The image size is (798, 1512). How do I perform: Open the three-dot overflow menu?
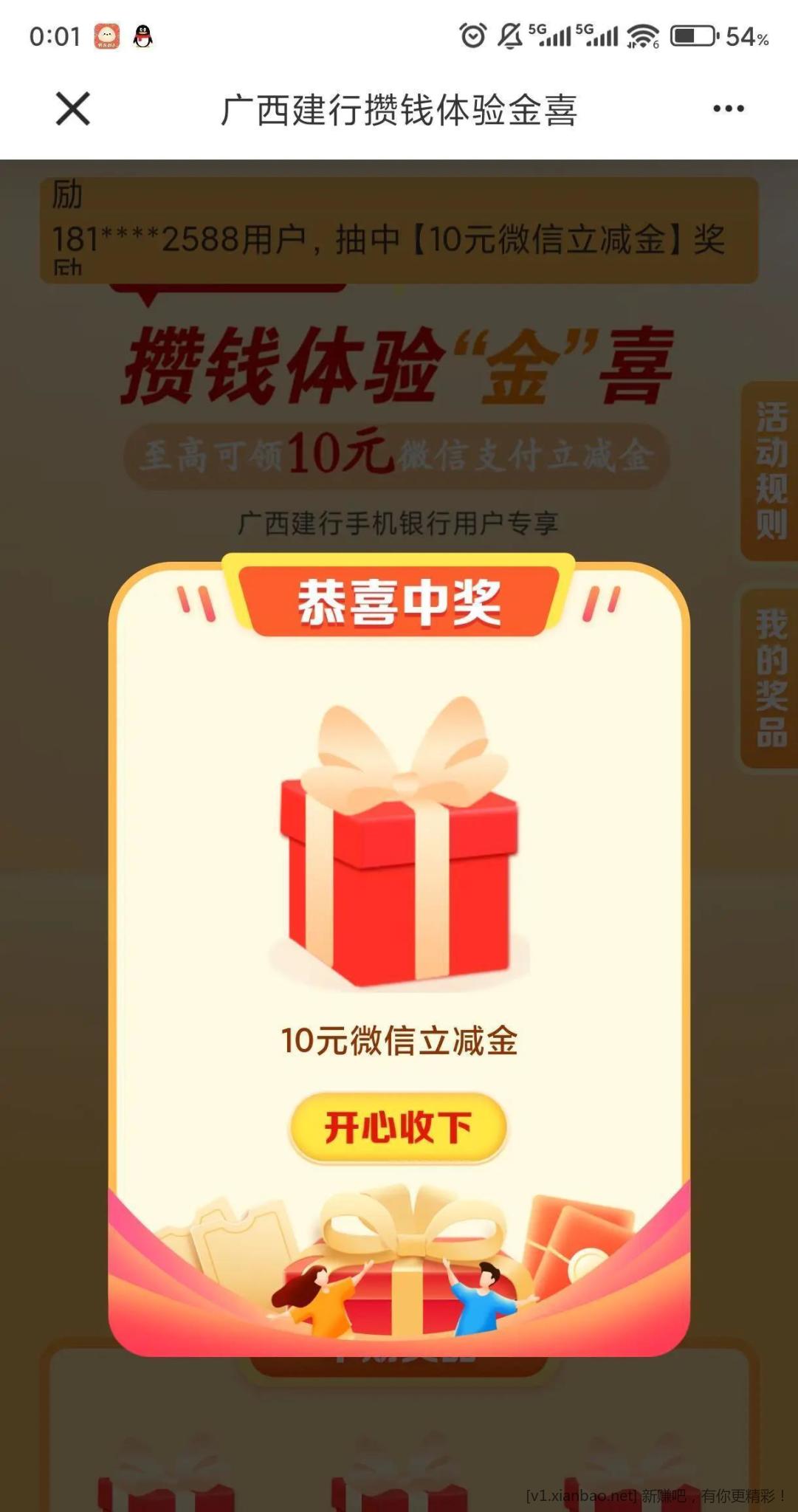[728, 109]
